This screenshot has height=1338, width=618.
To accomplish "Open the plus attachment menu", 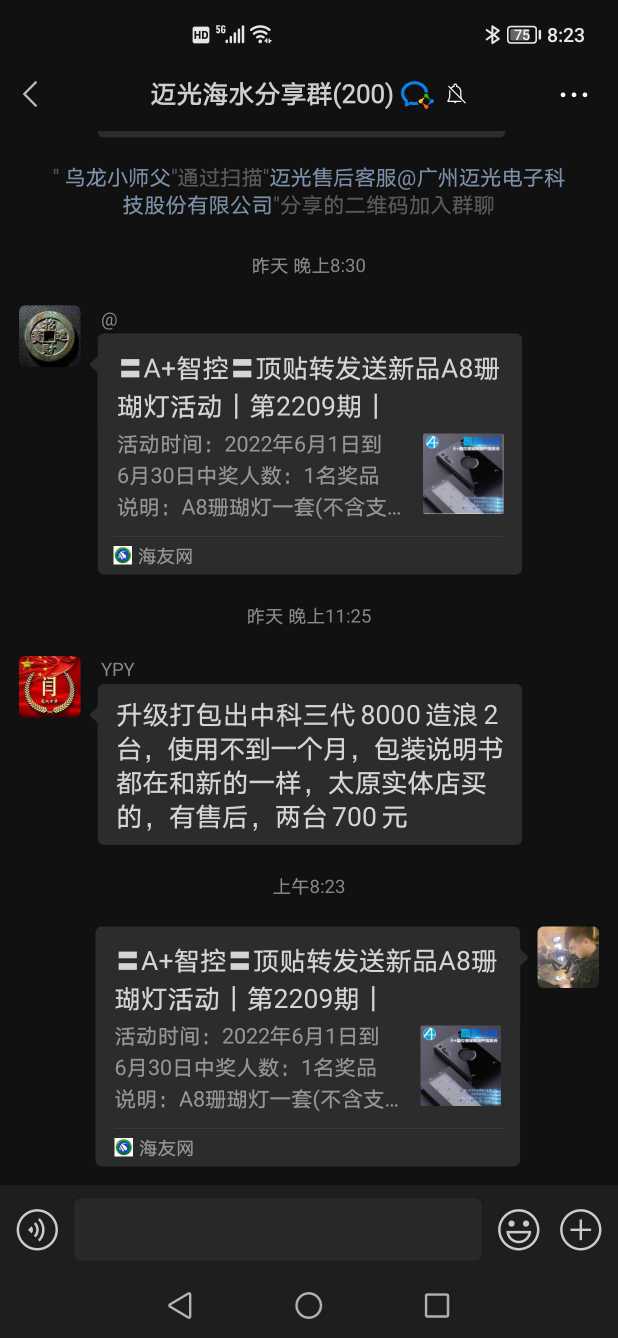I will click(x=580, y=1229).
